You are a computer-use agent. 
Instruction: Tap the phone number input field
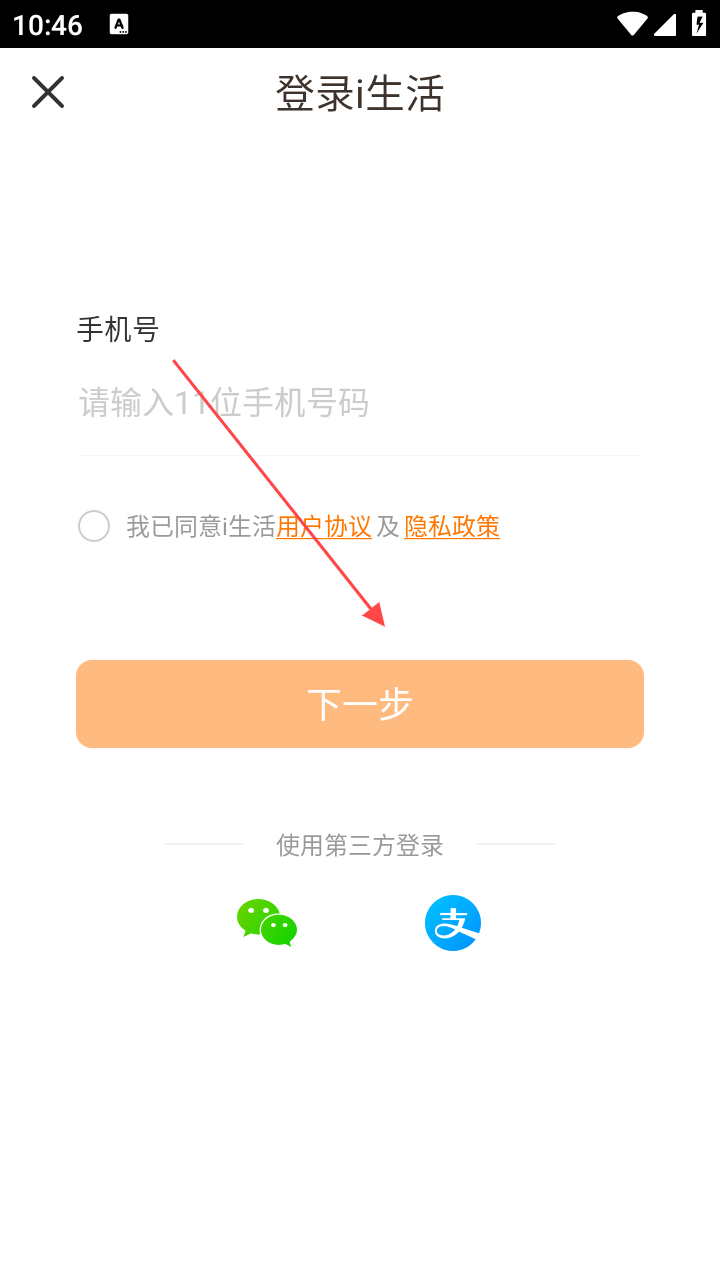pos(360,403)
